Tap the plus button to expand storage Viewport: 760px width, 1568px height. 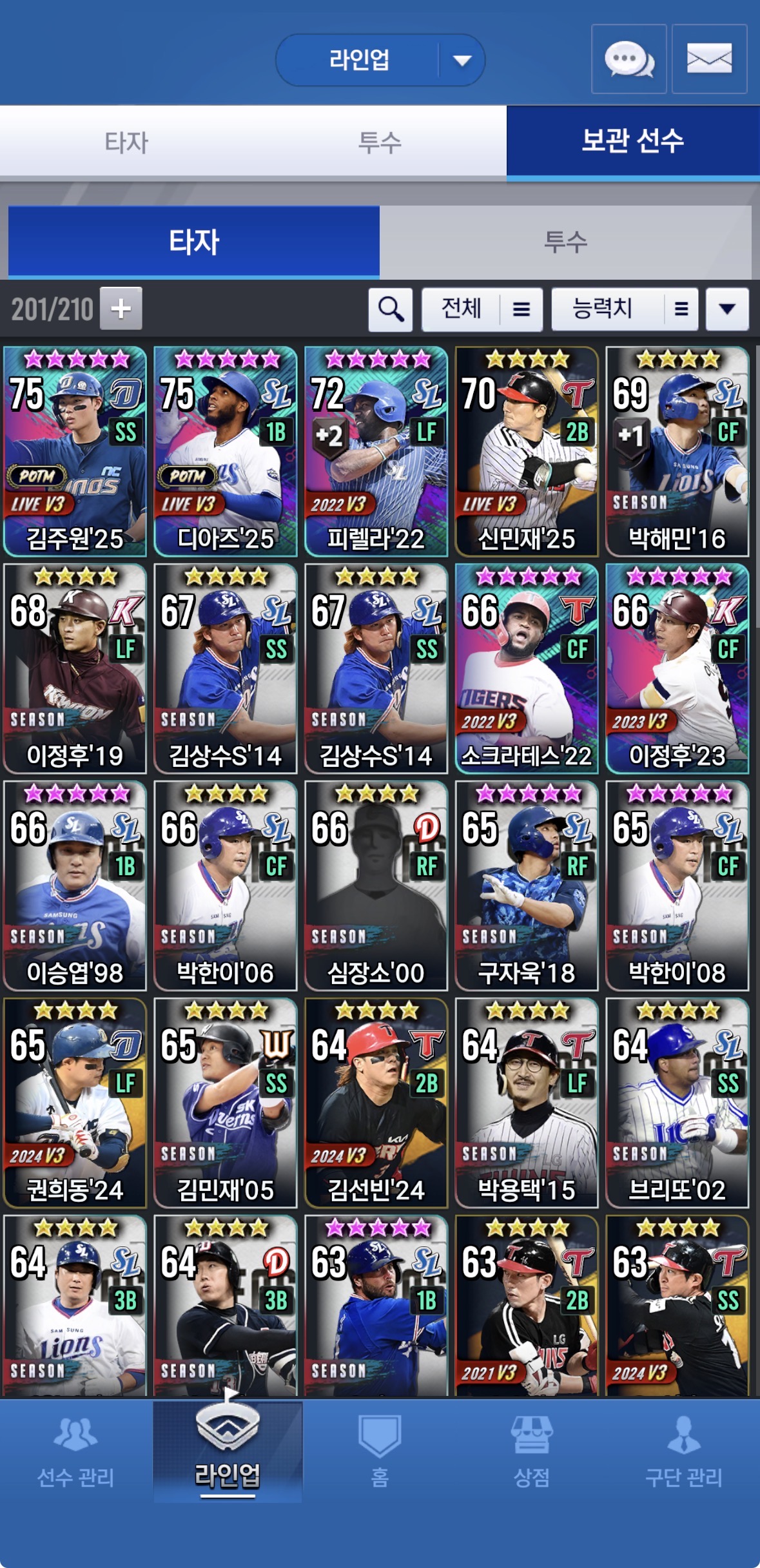coord(121,309)
